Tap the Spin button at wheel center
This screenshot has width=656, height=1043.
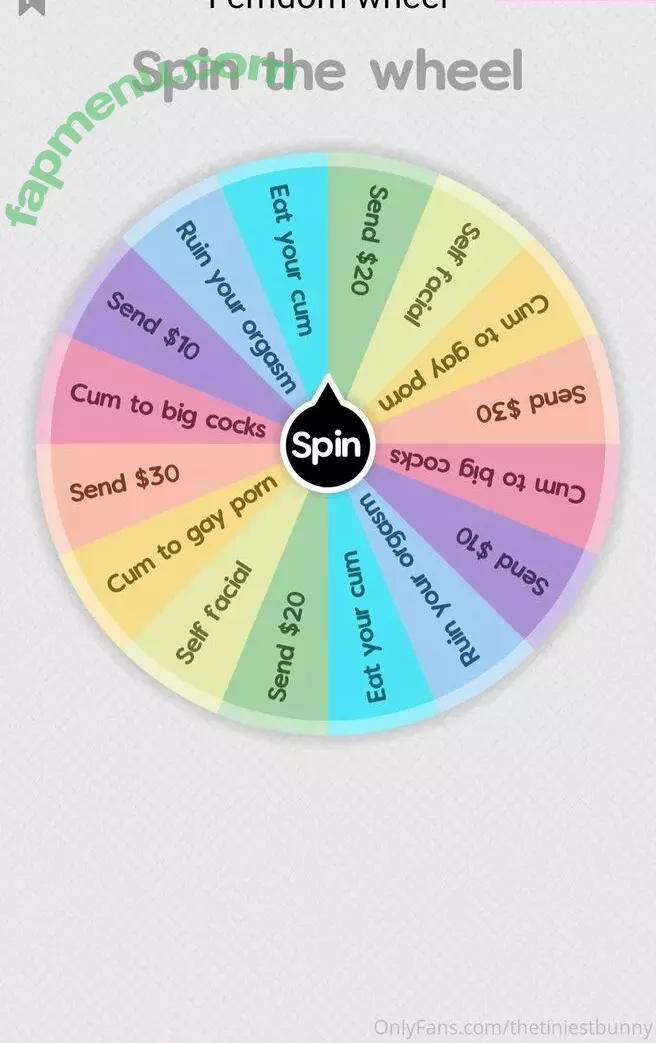(328, 443)
